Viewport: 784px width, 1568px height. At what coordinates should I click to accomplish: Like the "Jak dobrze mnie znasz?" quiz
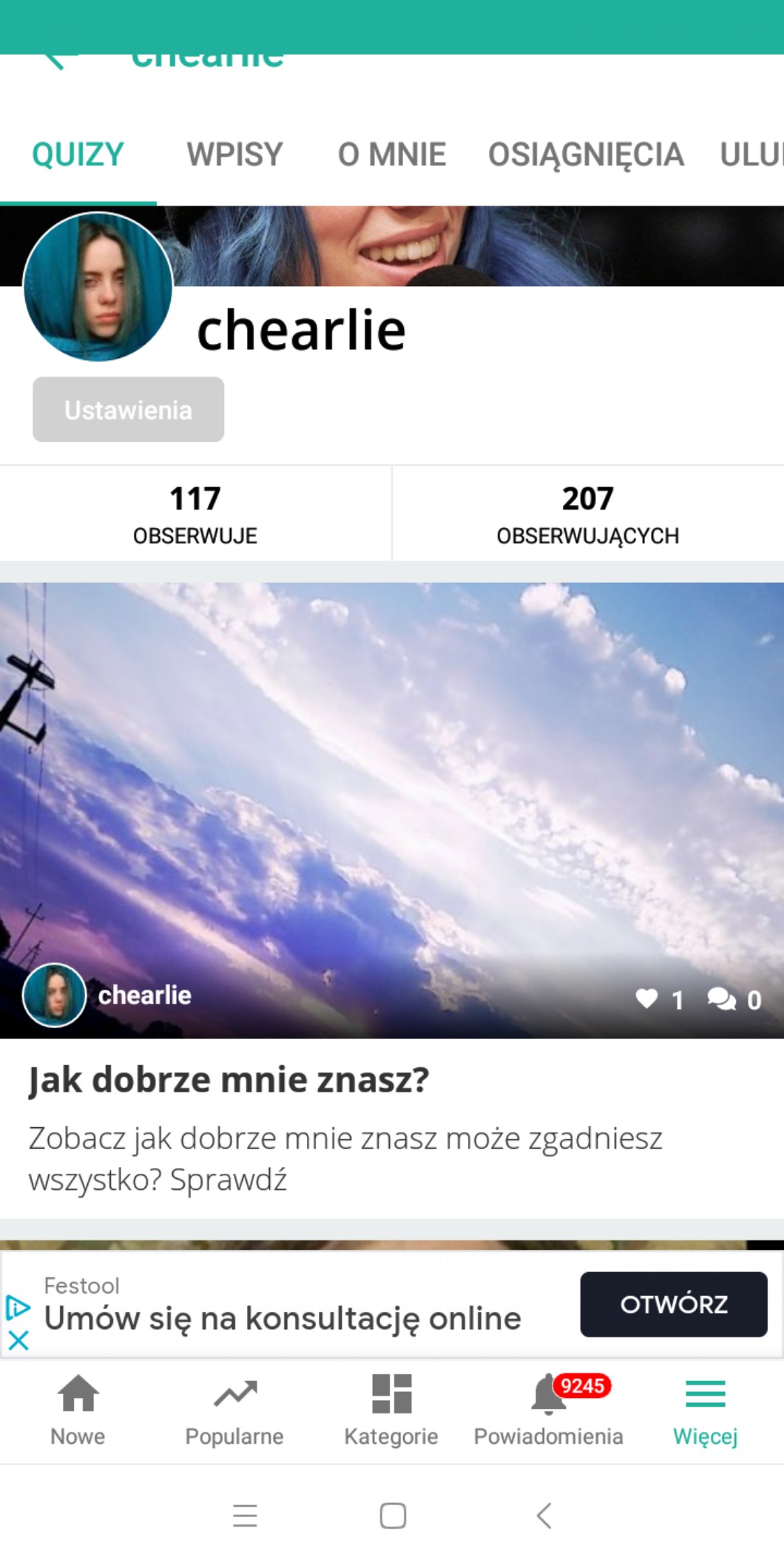point(647,999)
